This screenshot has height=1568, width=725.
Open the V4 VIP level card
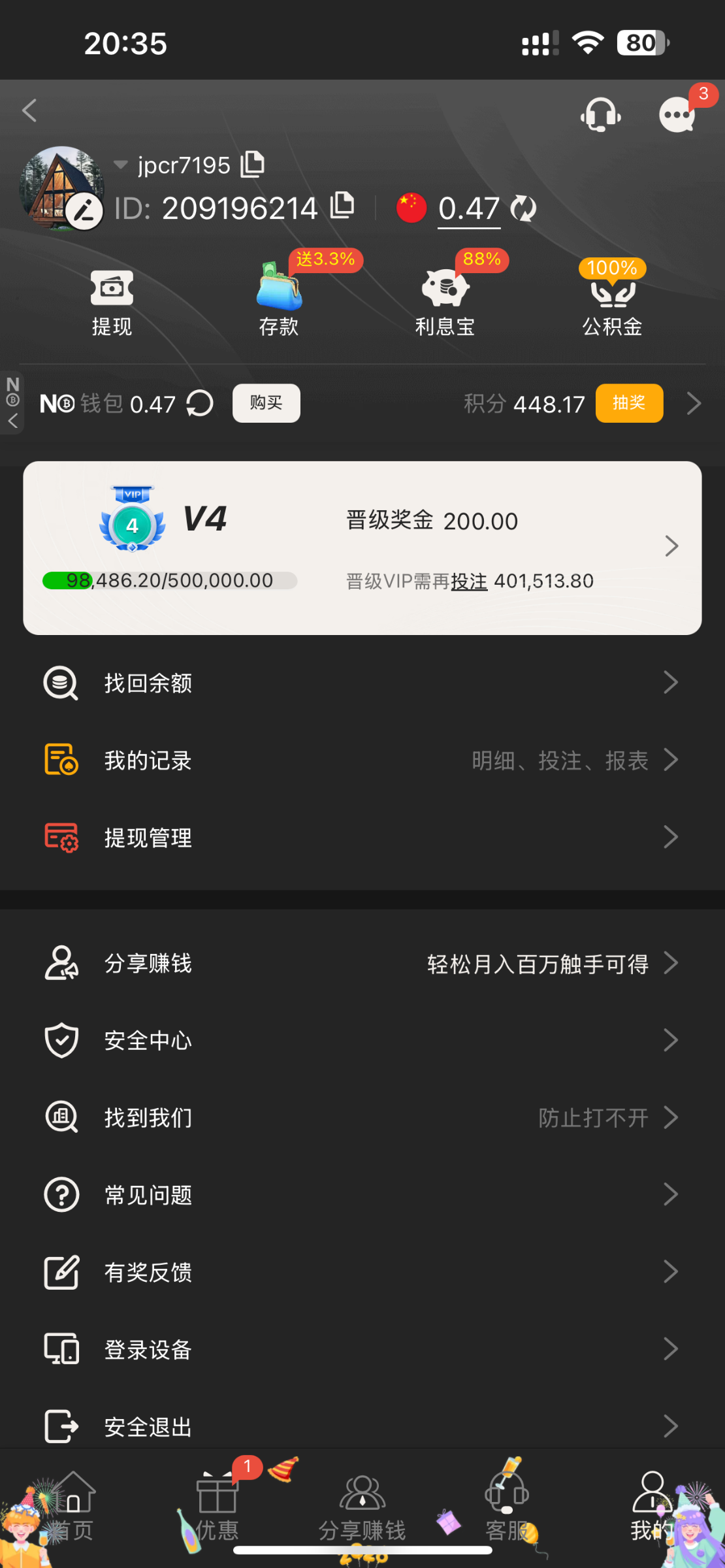click(x=362, y=547)
